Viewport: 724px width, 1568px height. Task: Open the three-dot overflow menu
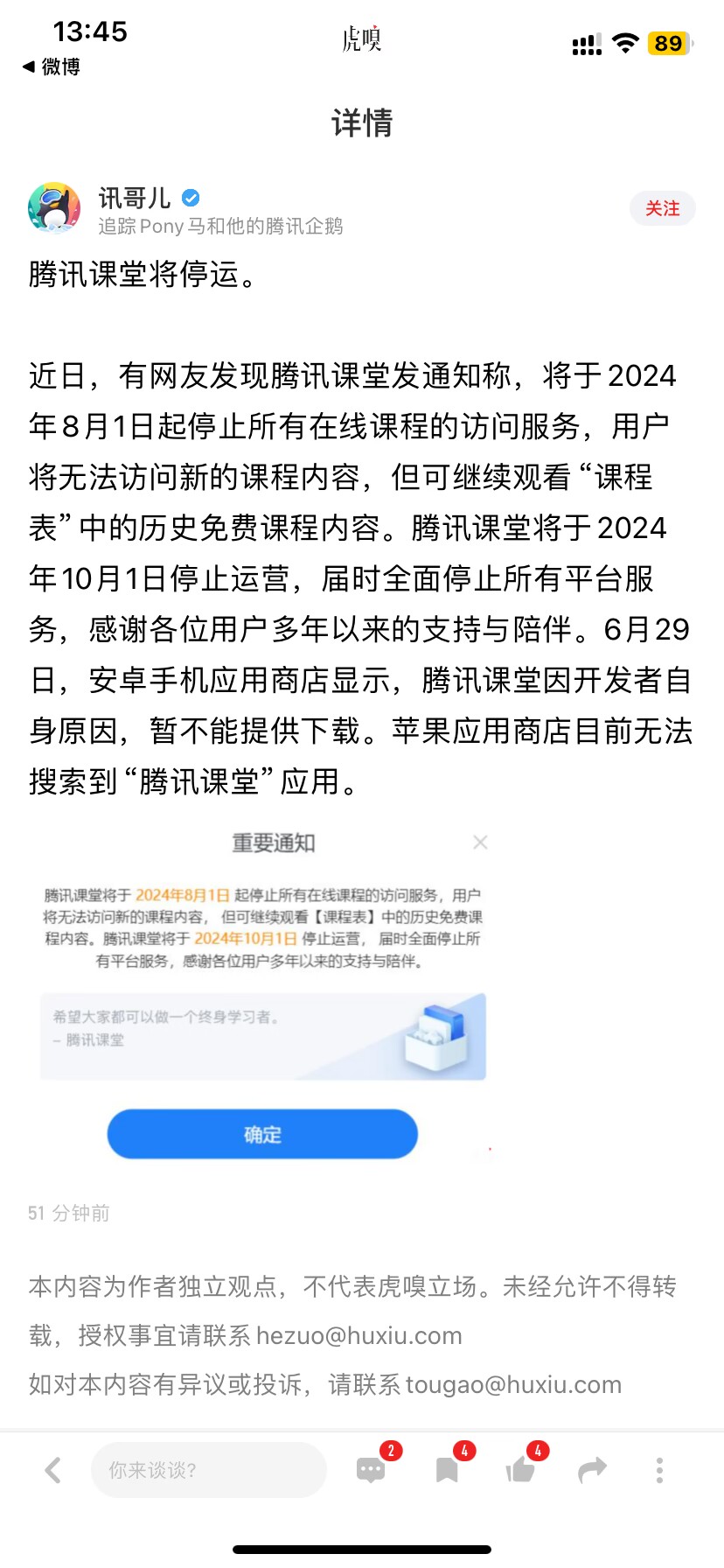click(x=659, y=1470)
